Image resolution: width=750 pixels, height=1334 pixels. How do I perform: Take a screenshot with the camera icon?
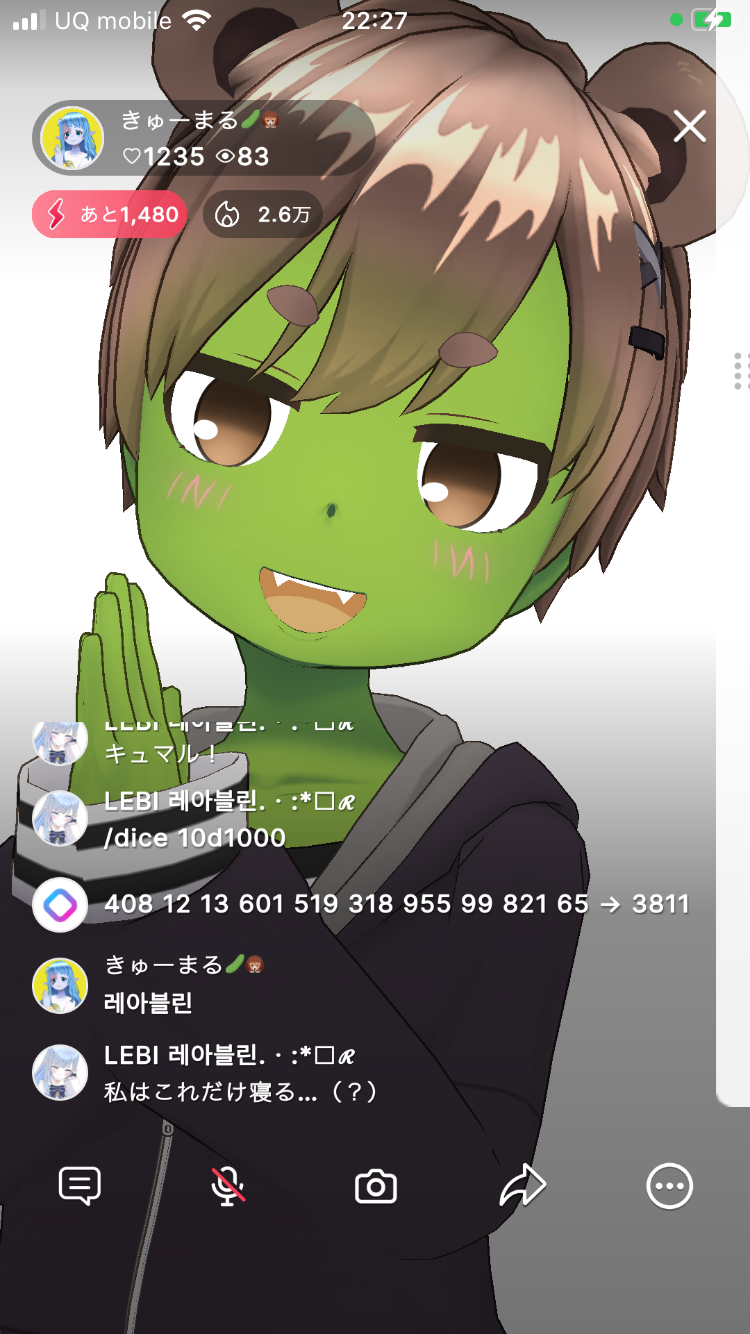pos(376,1187)
